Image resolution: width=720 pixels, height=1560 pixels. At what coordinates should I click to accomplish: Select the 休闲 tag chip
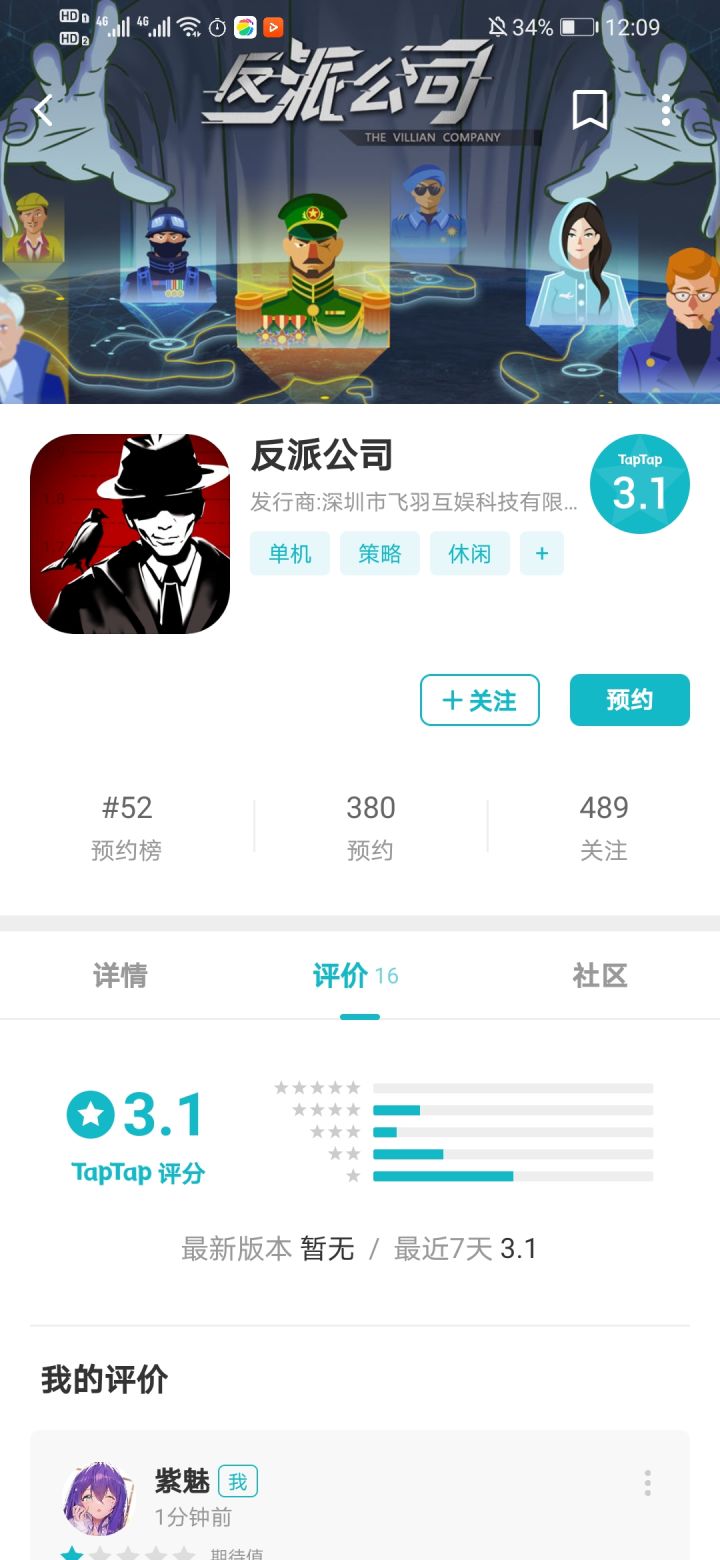click(470, 553)
